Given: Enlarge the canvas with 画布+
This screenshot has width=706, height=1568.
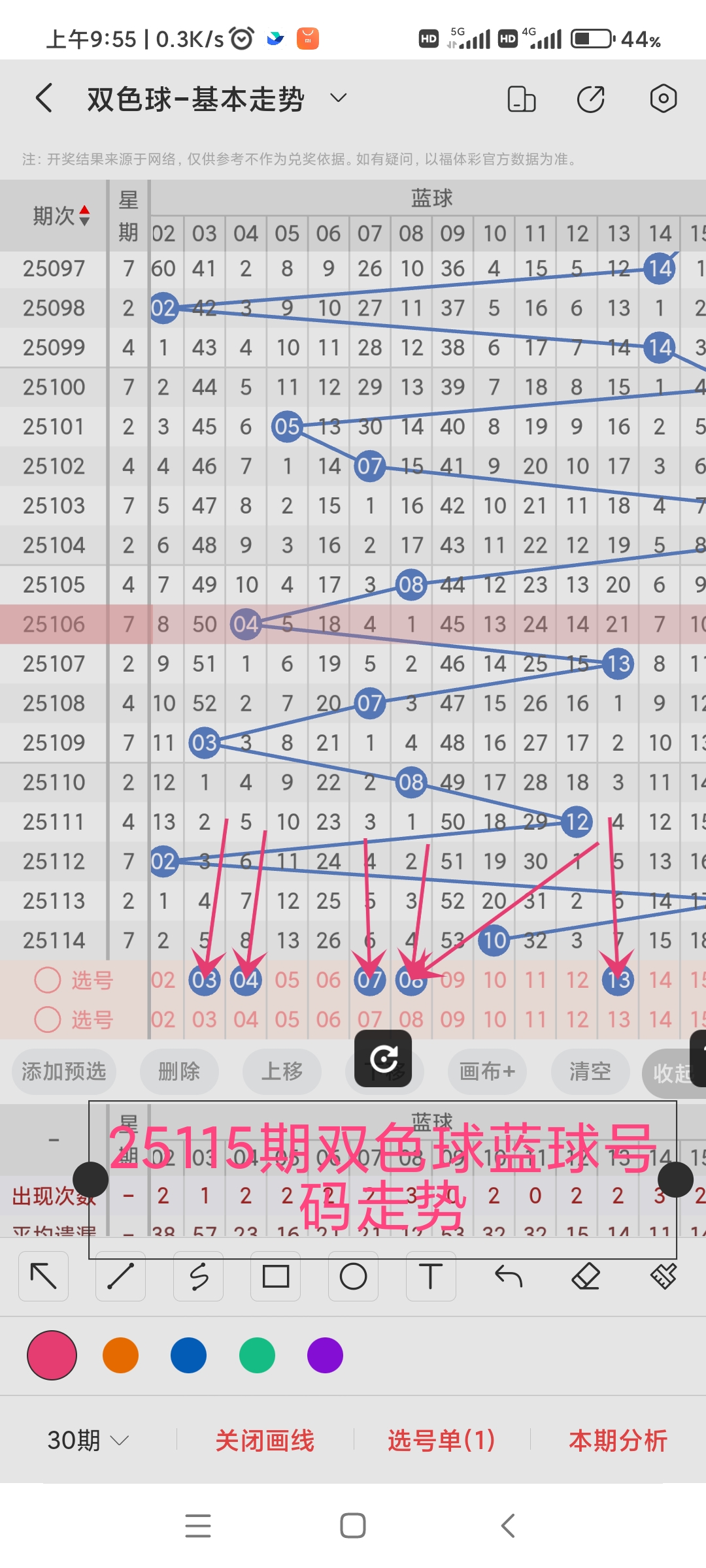Looking at the screenshot, I should [487, 1071].
